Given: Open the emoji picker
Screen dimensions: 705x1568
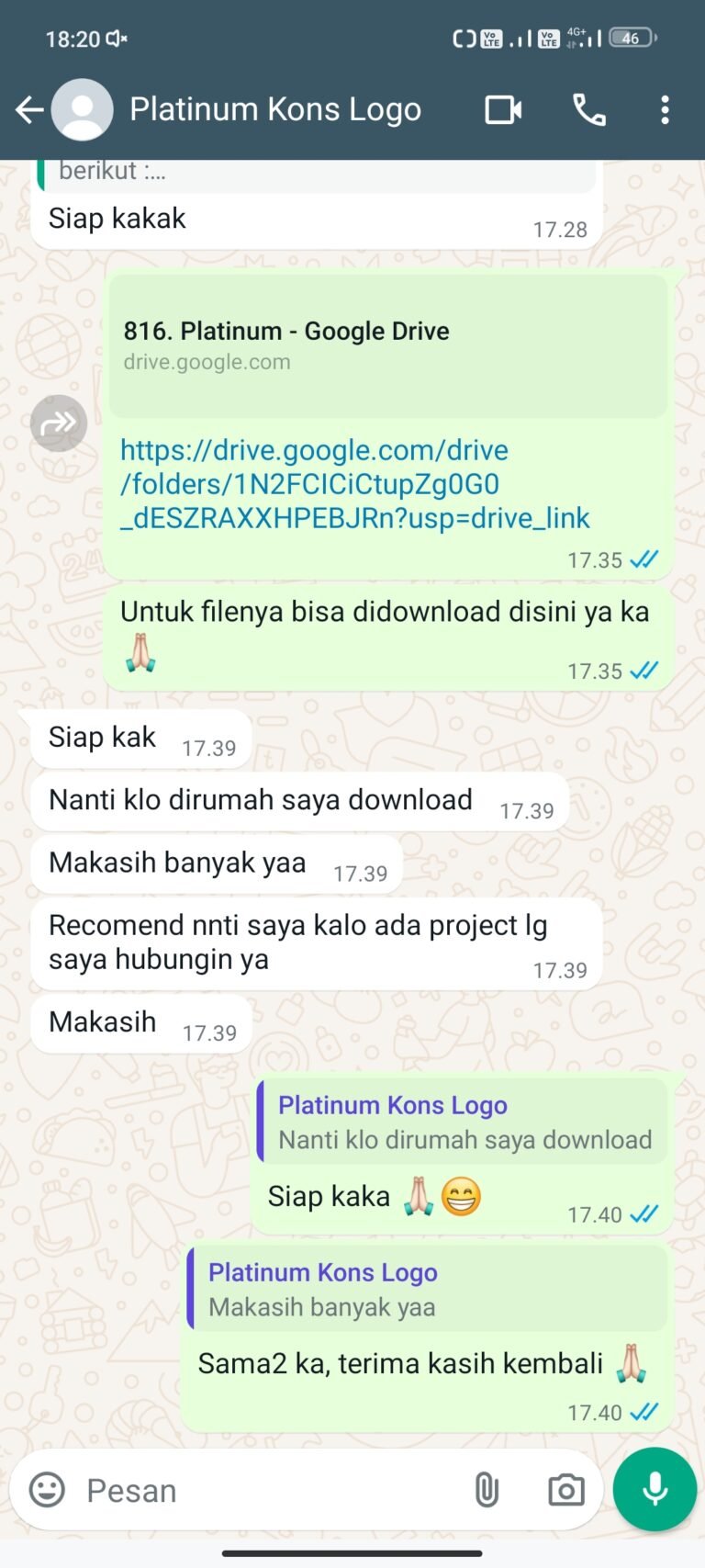Looking at the screenshot, I should (48, 1489).
